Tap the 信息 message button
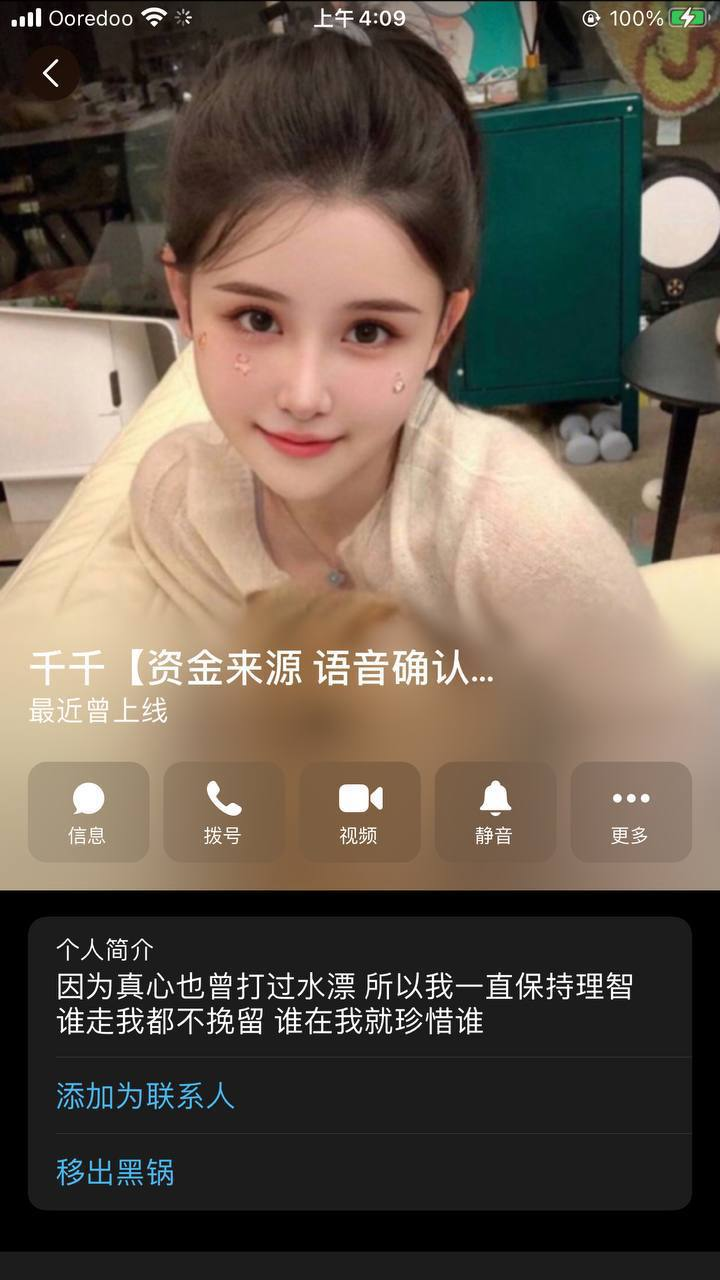Viewport: 720px width, 1280px height. click(x=88, y=812)
